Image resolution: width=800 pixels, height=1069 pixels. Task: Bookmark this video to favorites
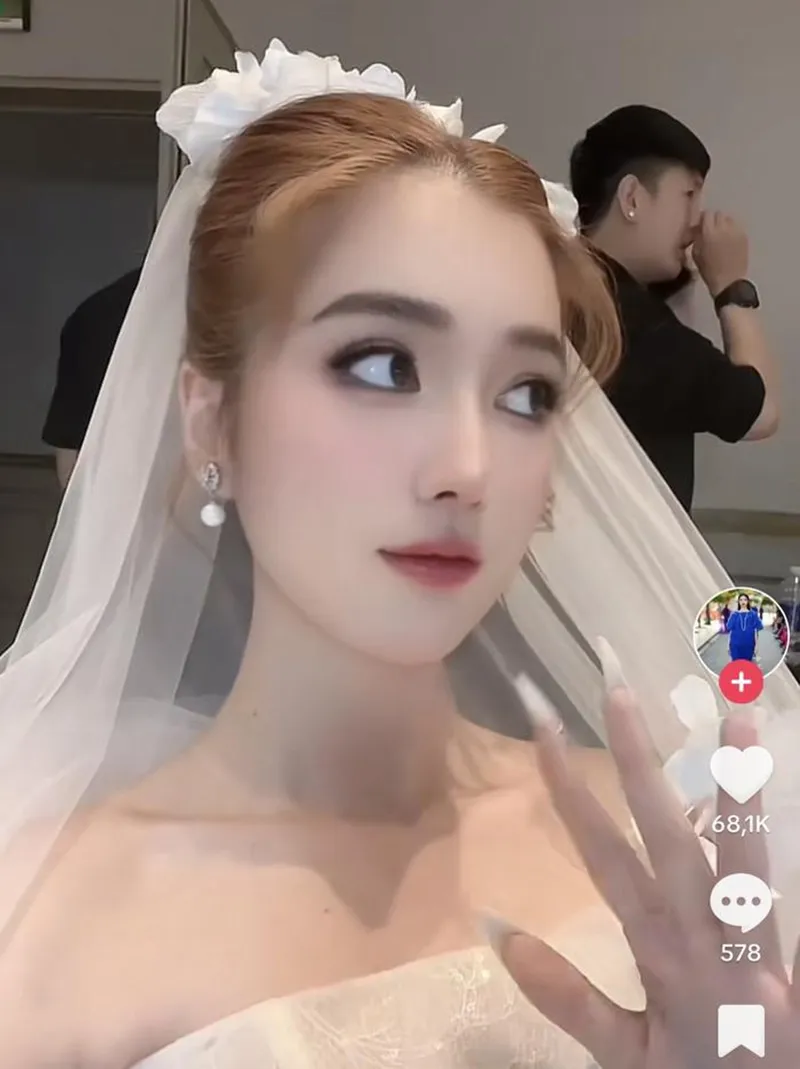pos(741,1030)
